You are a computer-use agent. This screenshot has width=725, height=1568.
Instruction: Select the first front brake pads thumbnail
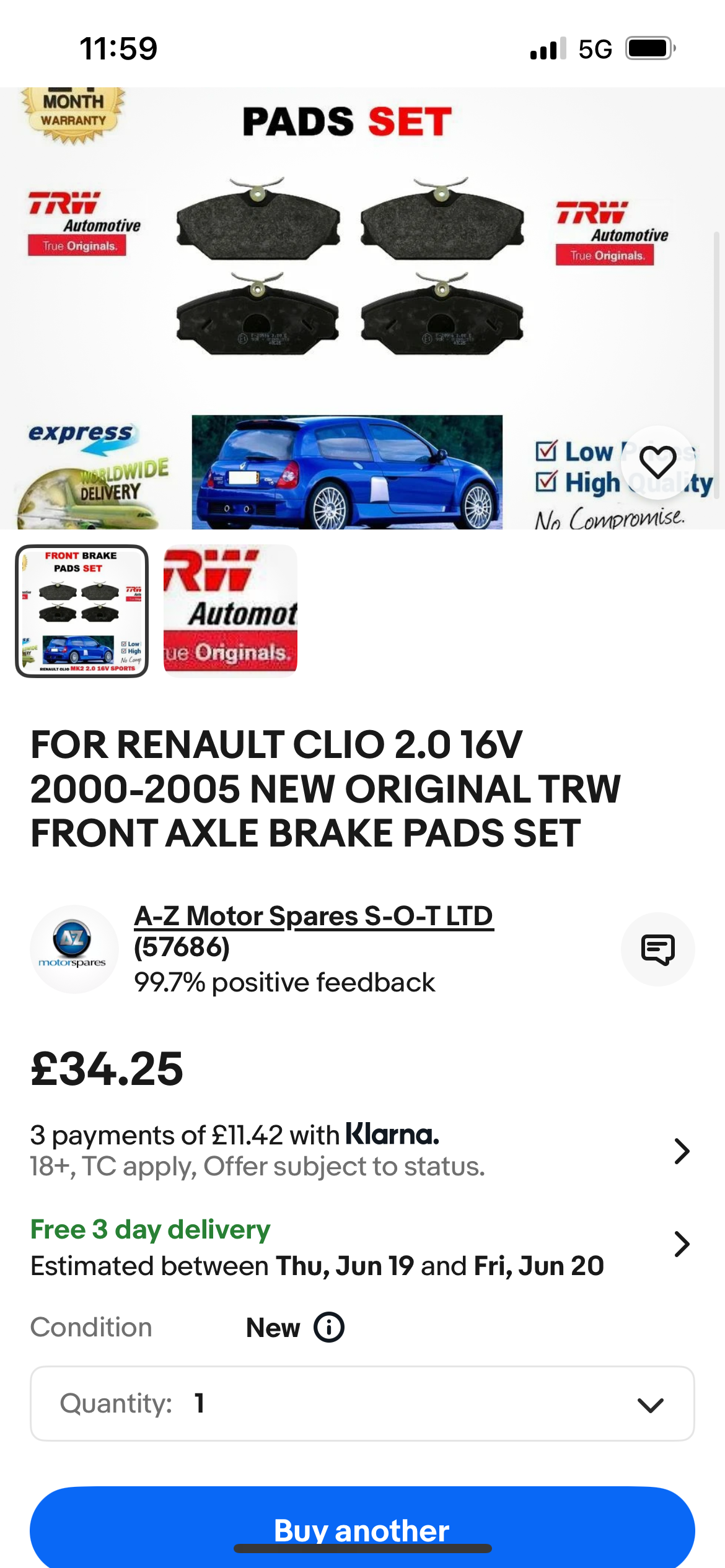[82, 611]
